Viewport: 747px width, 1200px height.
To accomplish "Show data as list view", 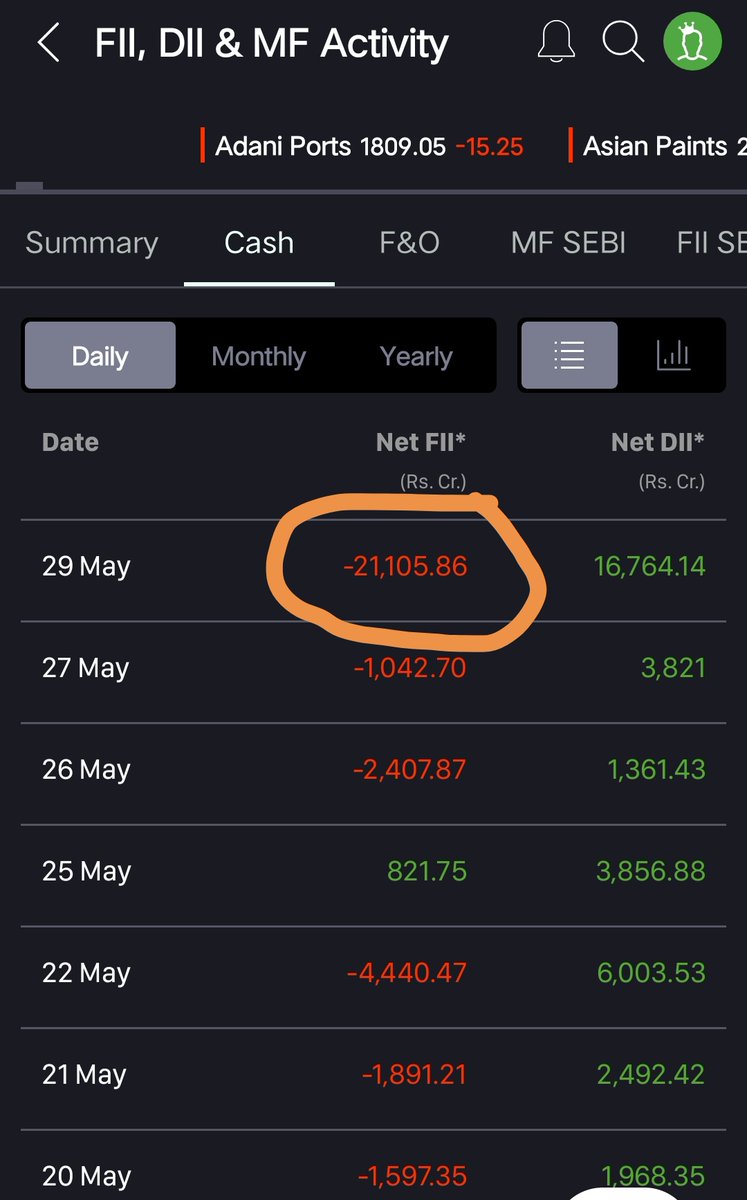I will click(x=569, y=355).
